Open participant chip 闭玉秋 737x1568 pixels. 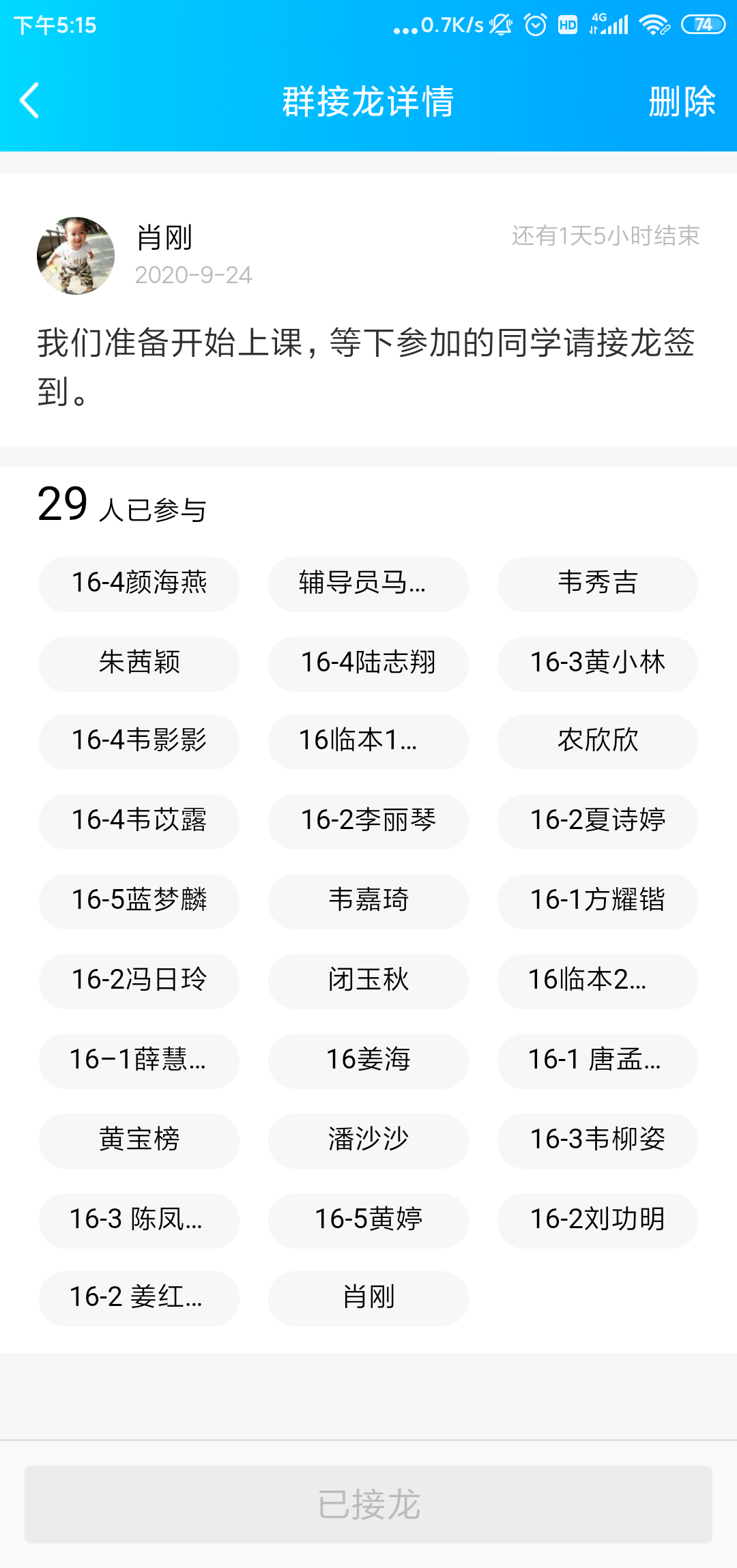click(369, 981)
